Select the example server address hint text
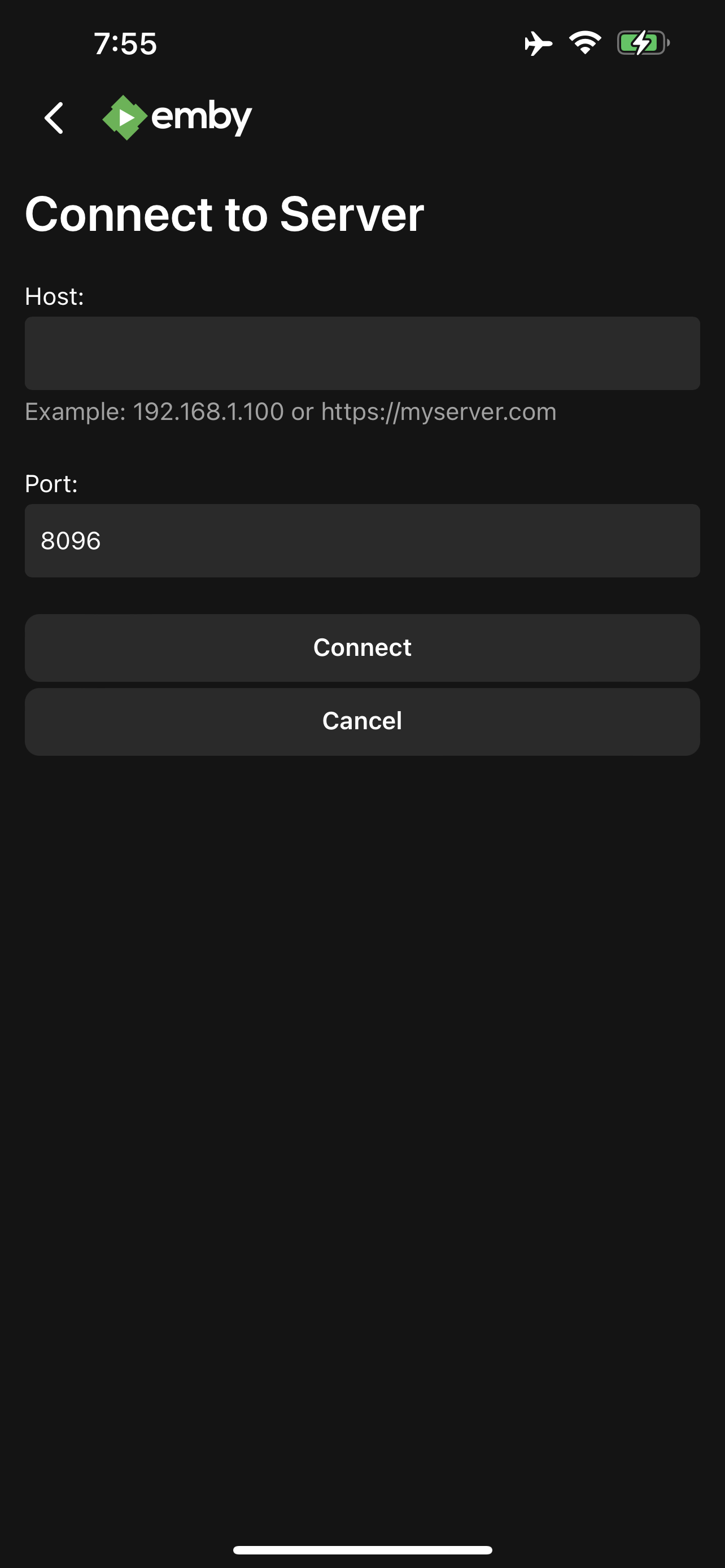 click(290, 411)
